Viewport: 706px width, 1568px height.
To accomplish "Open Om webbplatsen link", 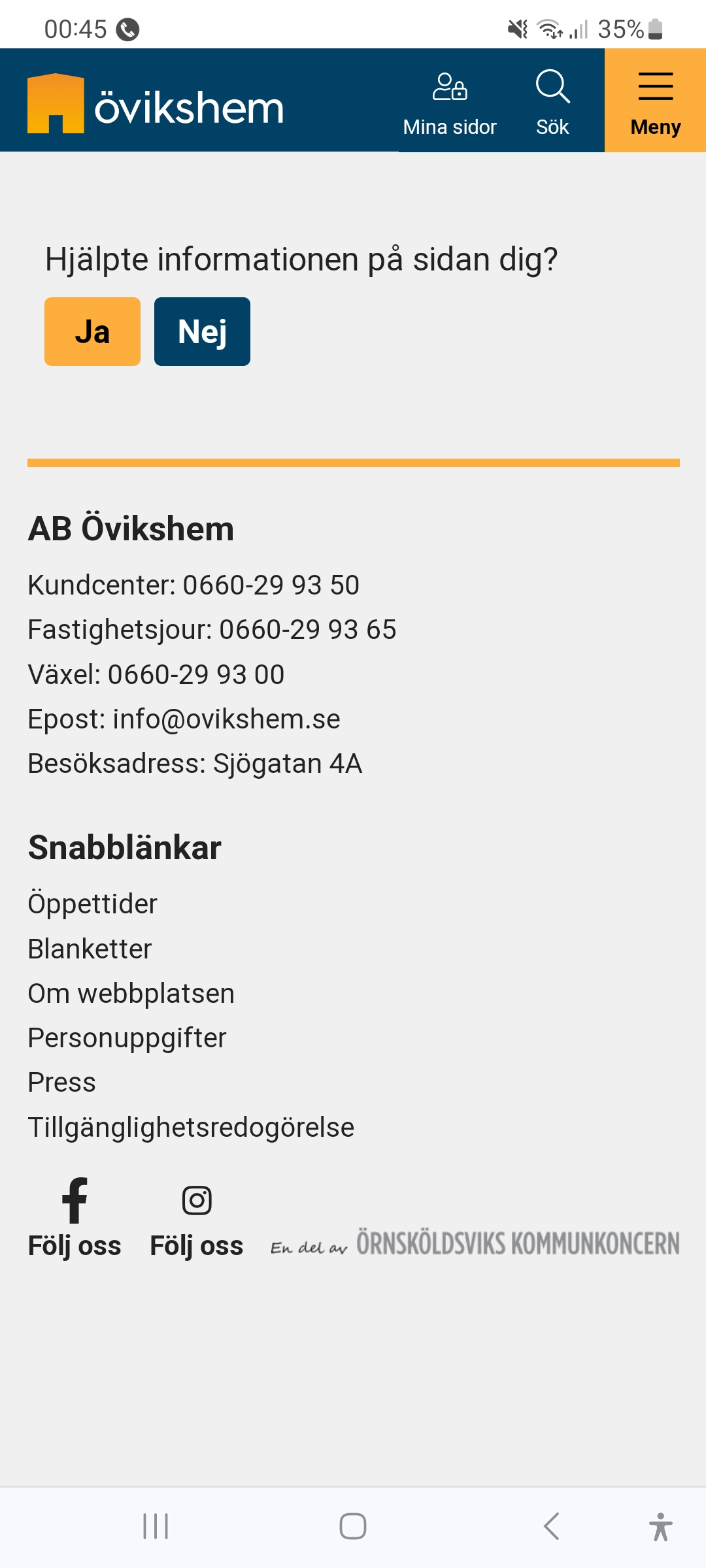I will click(x=131, y=993).
